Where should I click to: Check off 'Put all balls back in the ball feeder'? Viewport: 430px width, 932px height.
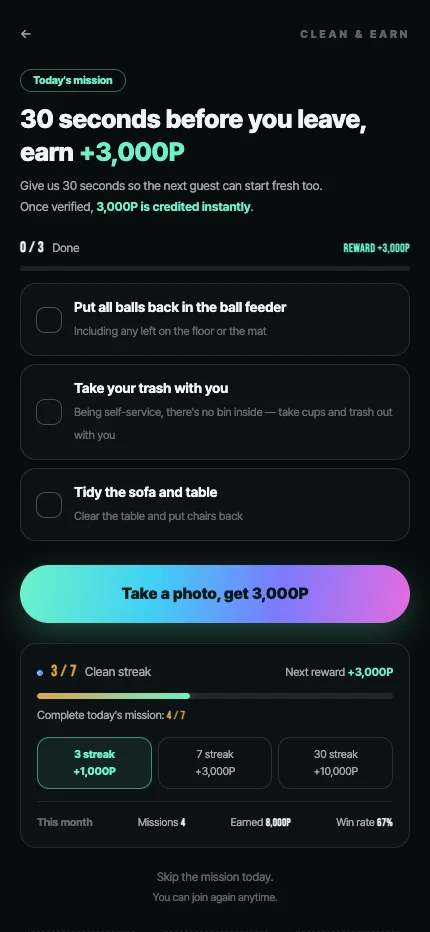pyautogui.click(x=49, y=320)
